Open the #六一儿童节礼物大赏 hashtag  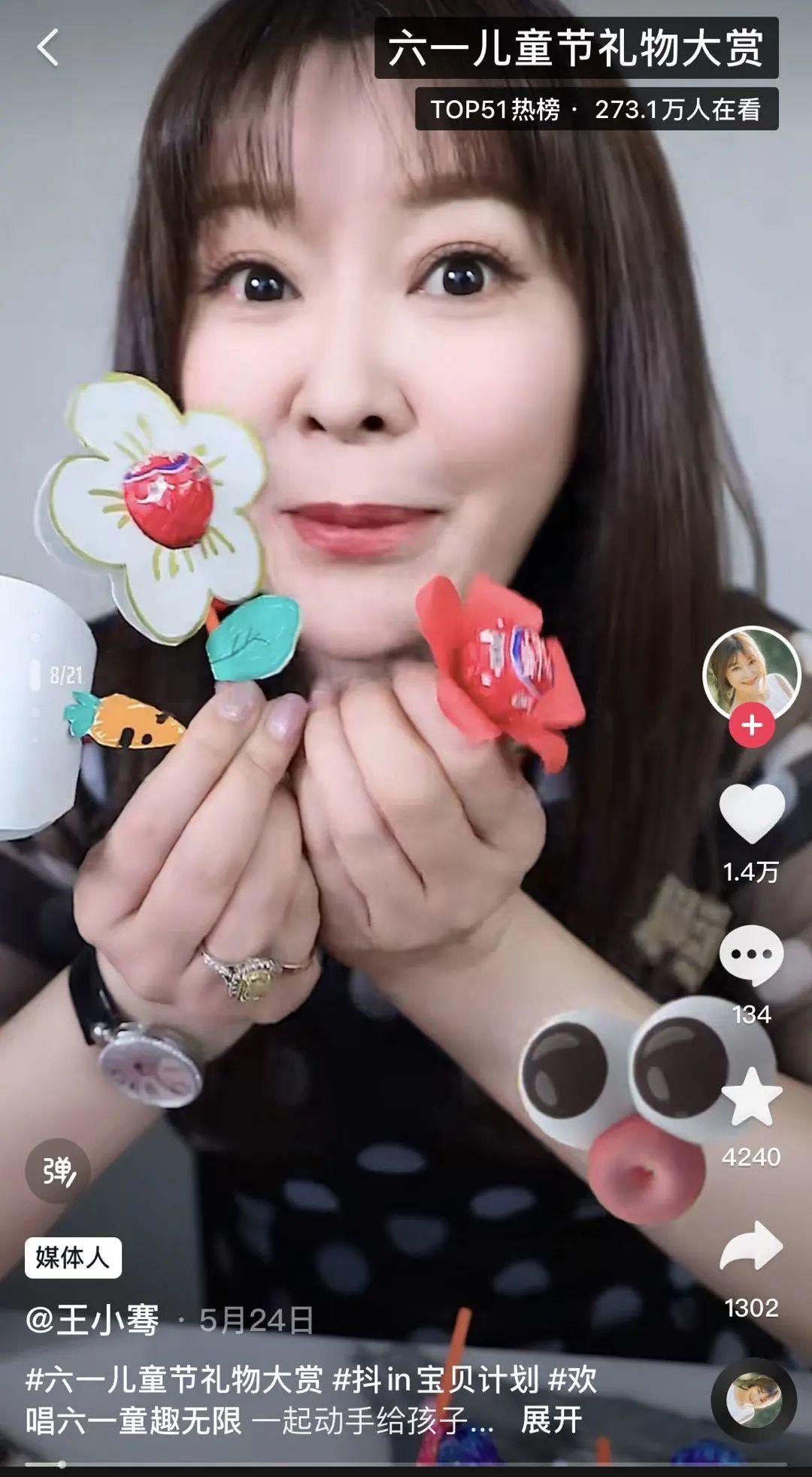[174, 1380]
